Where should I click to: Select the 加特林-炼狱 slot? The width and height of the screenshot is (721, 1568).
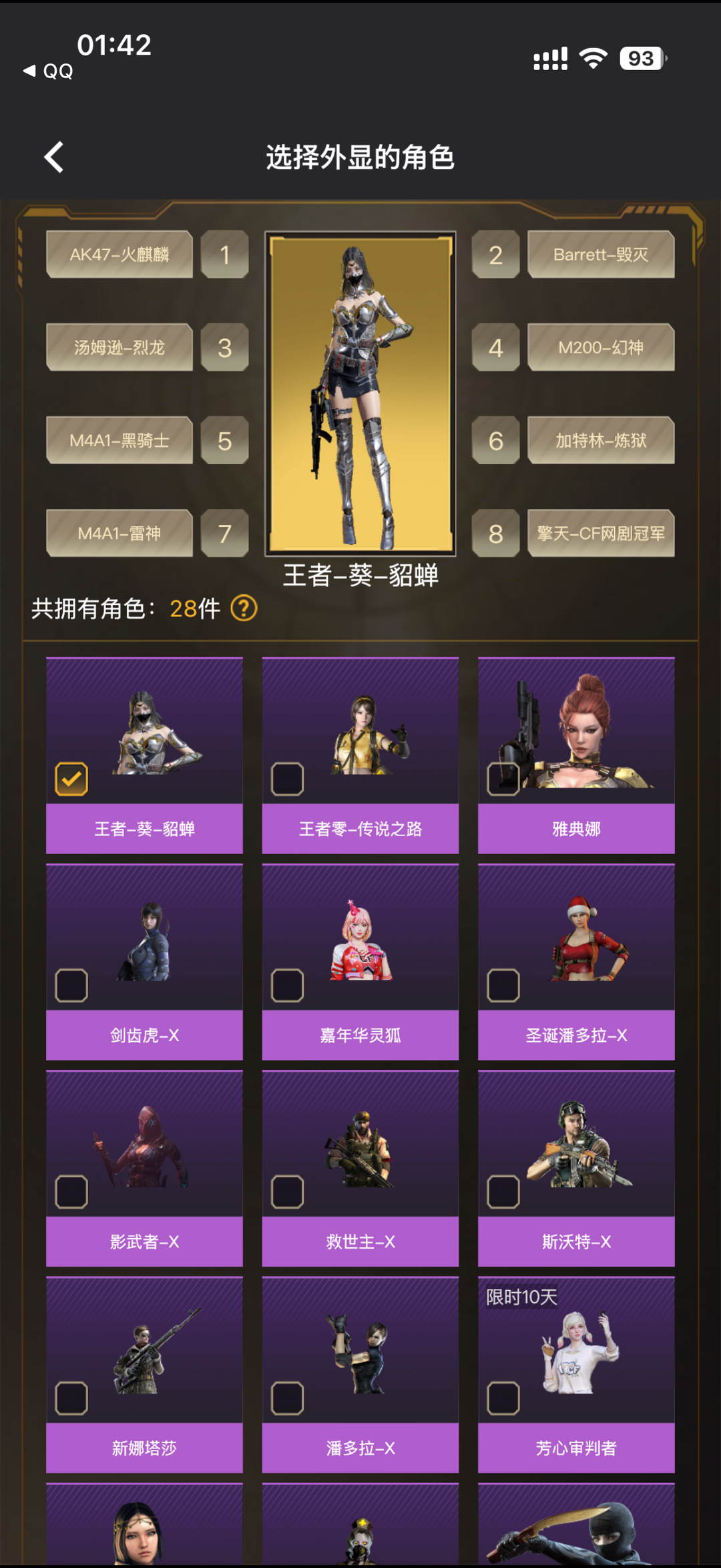[x=600, y=440]
